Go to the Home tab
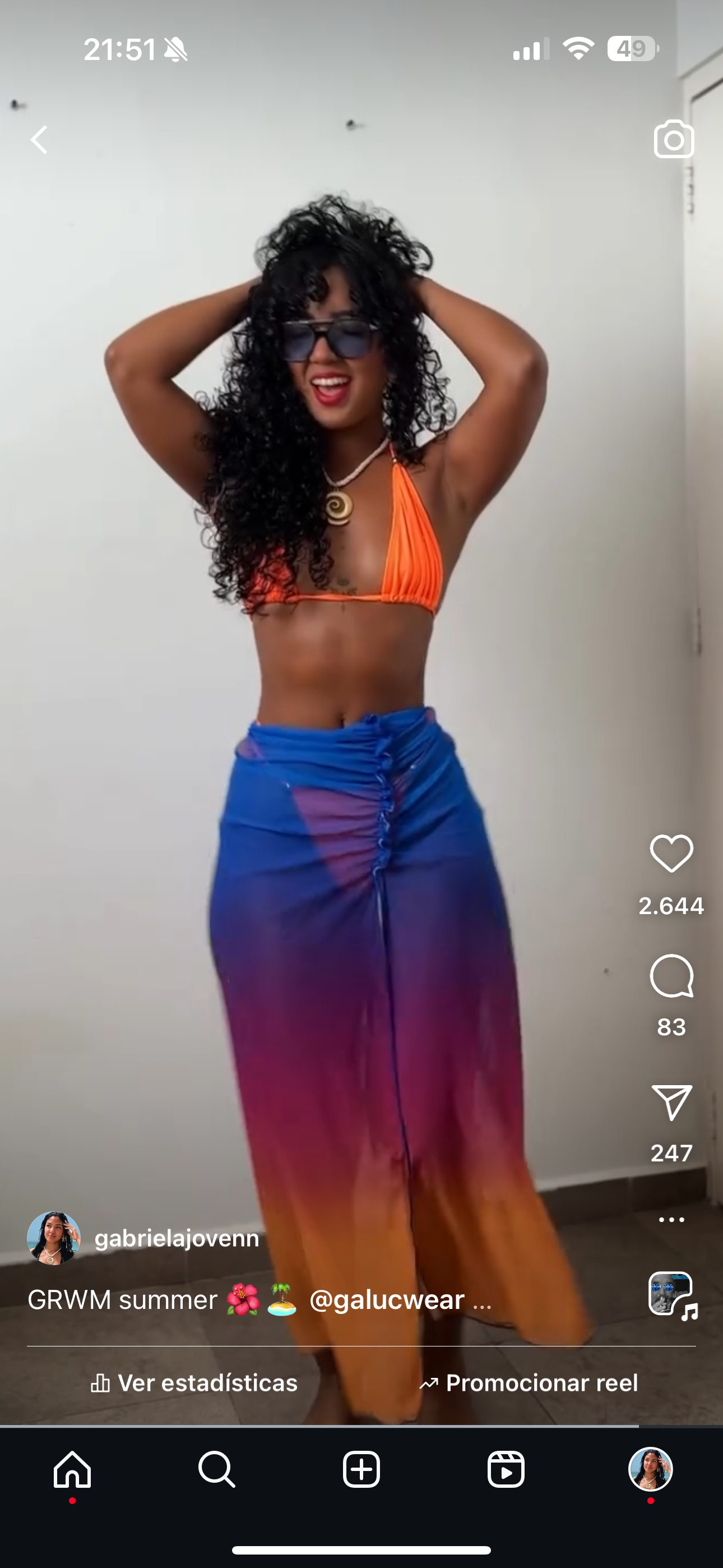This screenshot has height=1568, width=723. click(x=72, y=1469)
